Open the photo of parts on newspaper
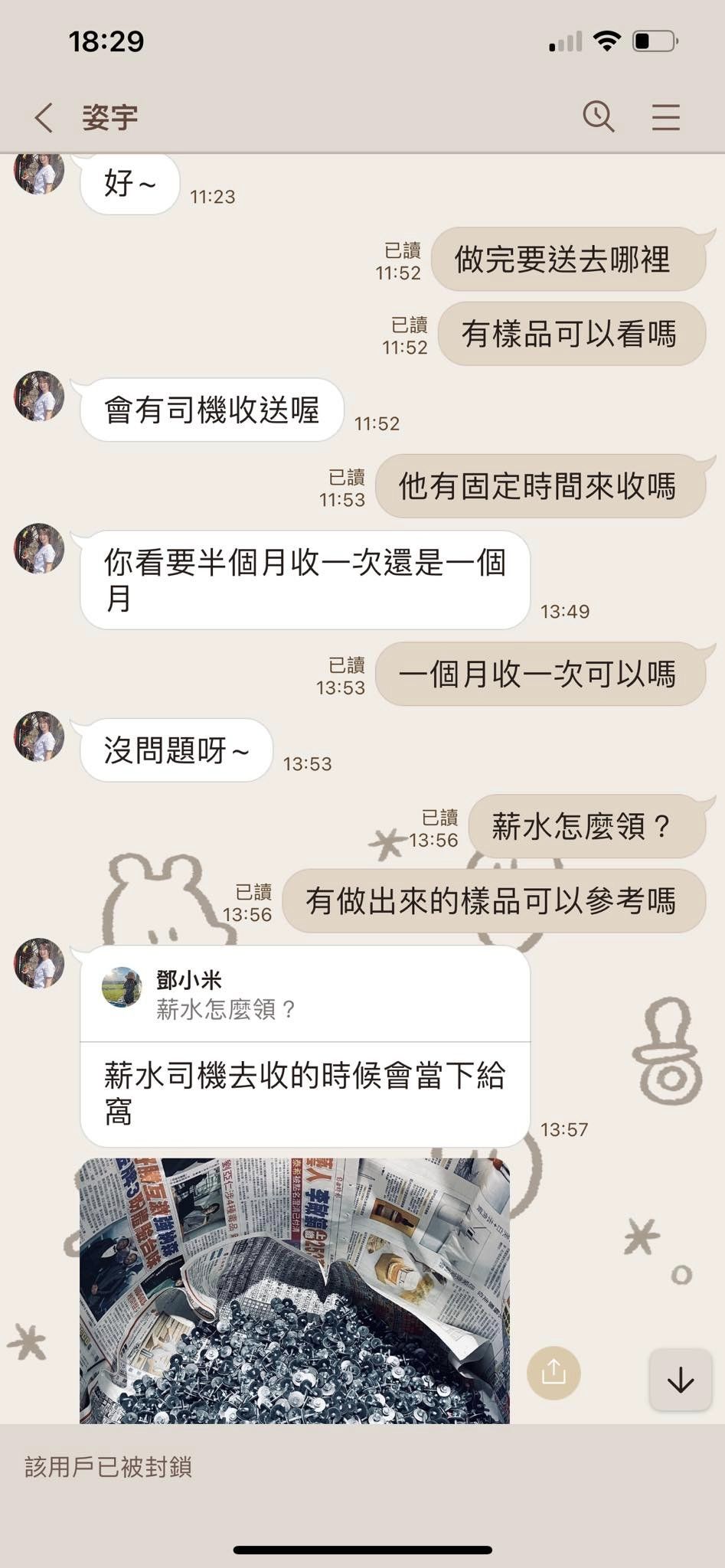This screenshot has width=725, height=1568. (x=295, y=1290)
